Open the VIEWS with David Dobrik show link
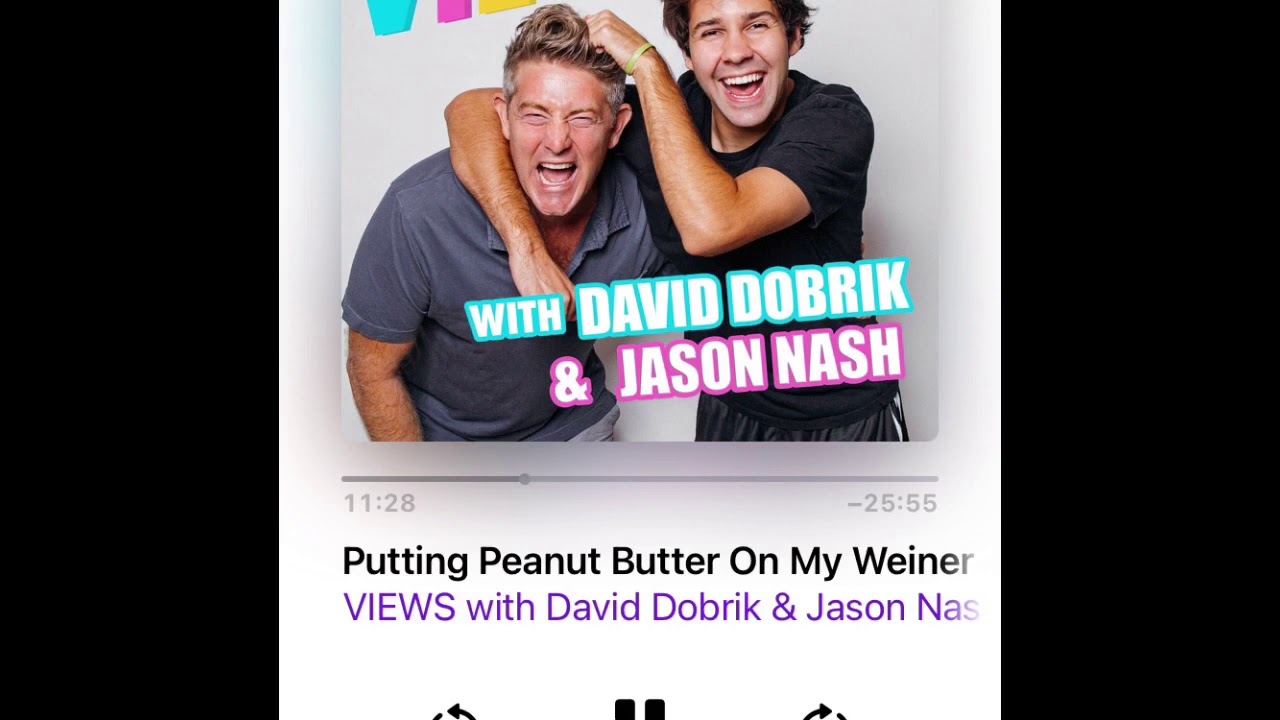Screen dimensions: 1280x720 click(660, 607)
